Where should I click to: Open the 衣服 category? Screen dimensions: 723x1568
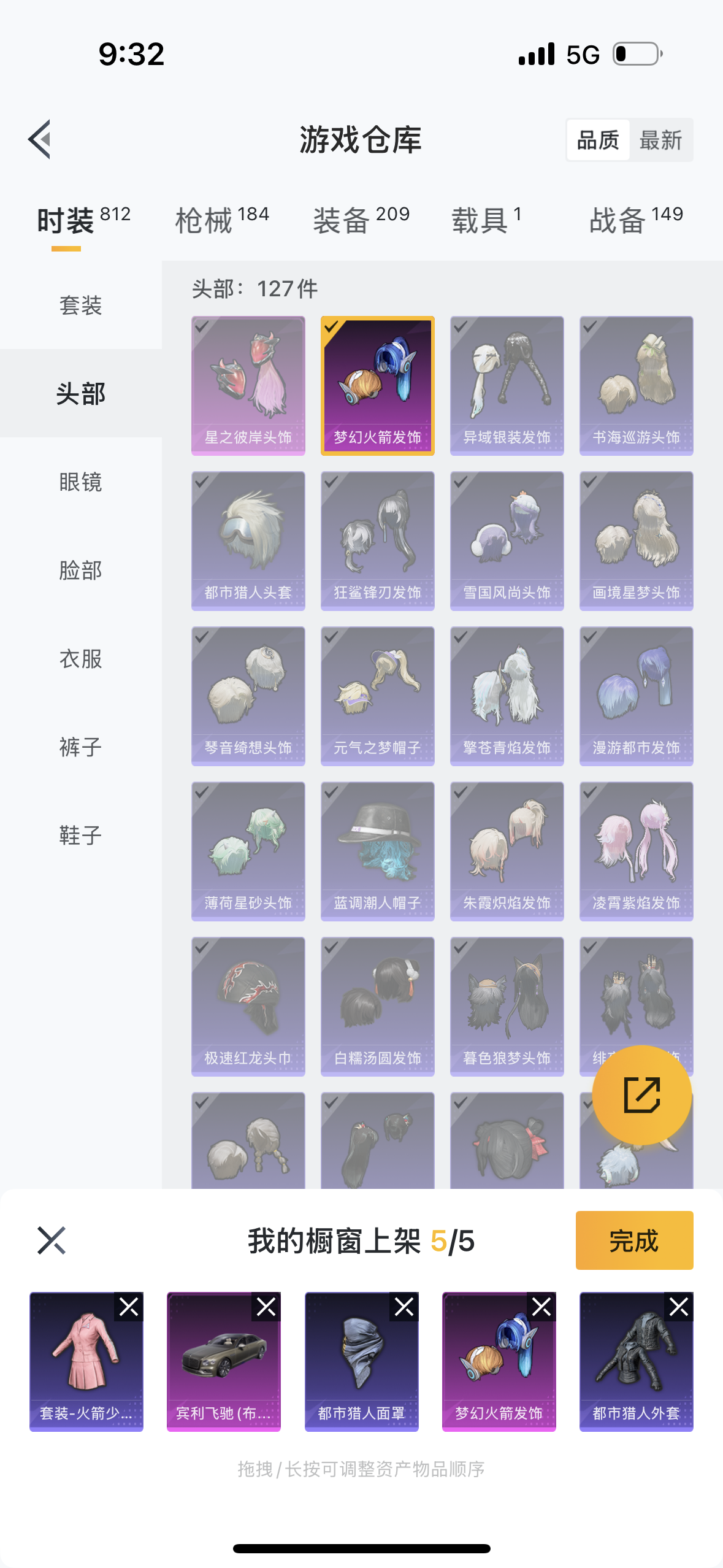[x=80, y=658]
